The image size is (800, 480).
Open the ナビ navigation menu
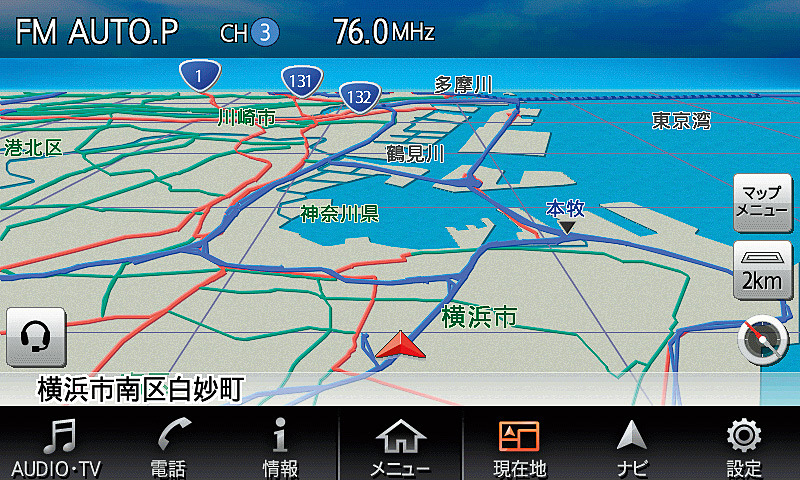pos(632,446)
